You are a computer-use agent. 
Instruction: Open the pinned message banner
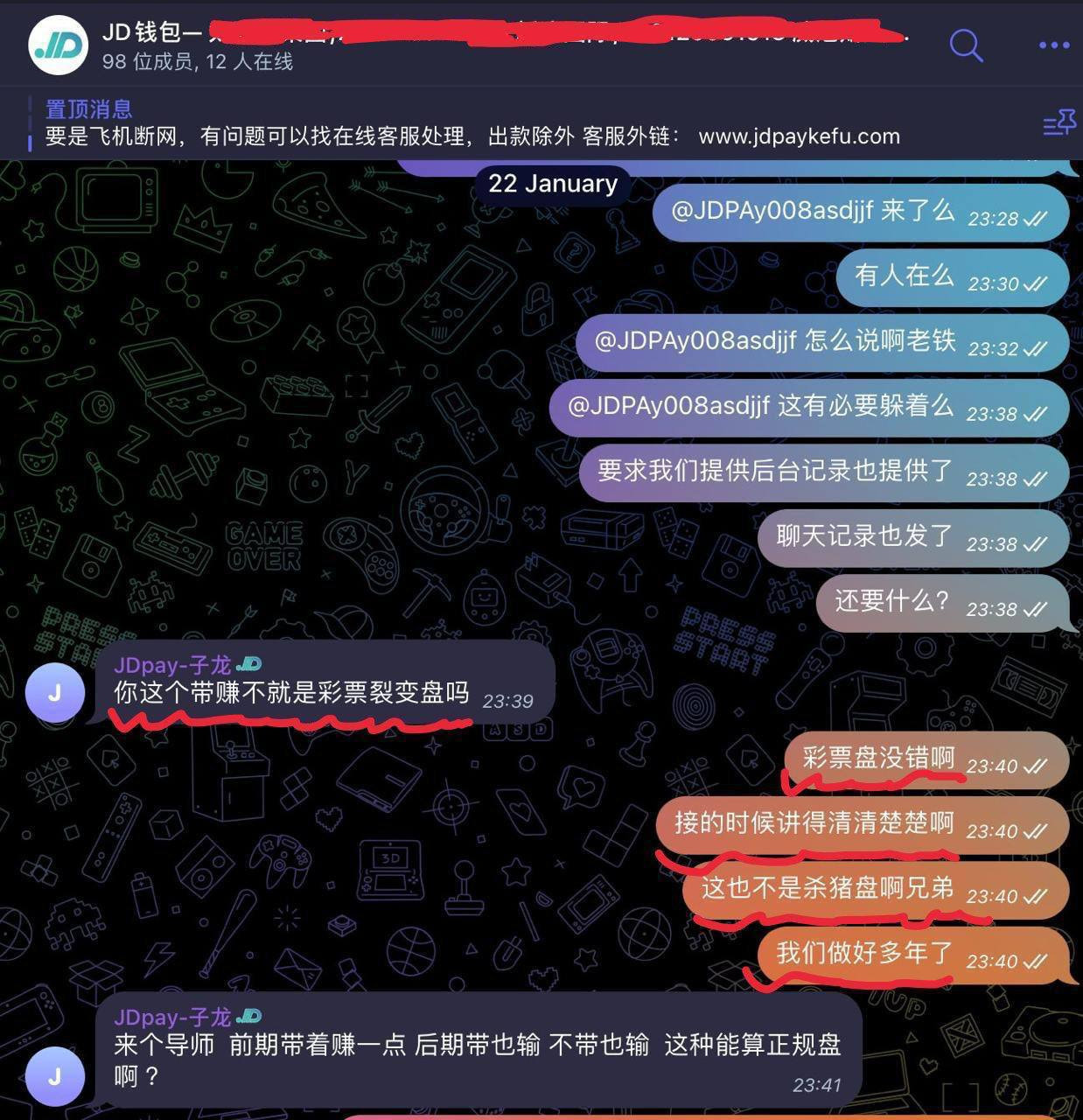tap(472, 123)
